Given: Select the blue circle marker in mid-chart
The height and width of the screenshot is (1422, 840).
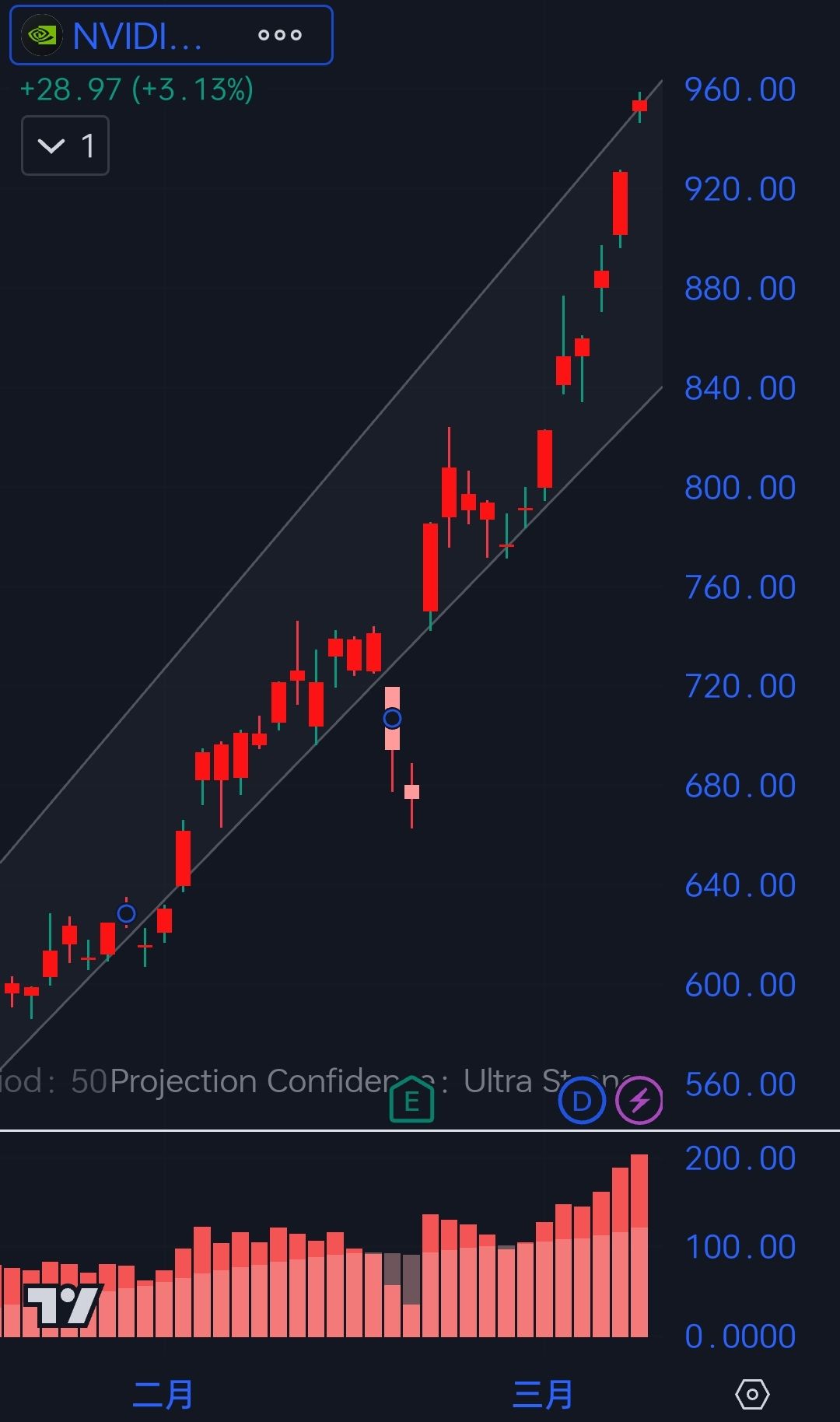Looking at the screenshot, I should coord(393,719).
